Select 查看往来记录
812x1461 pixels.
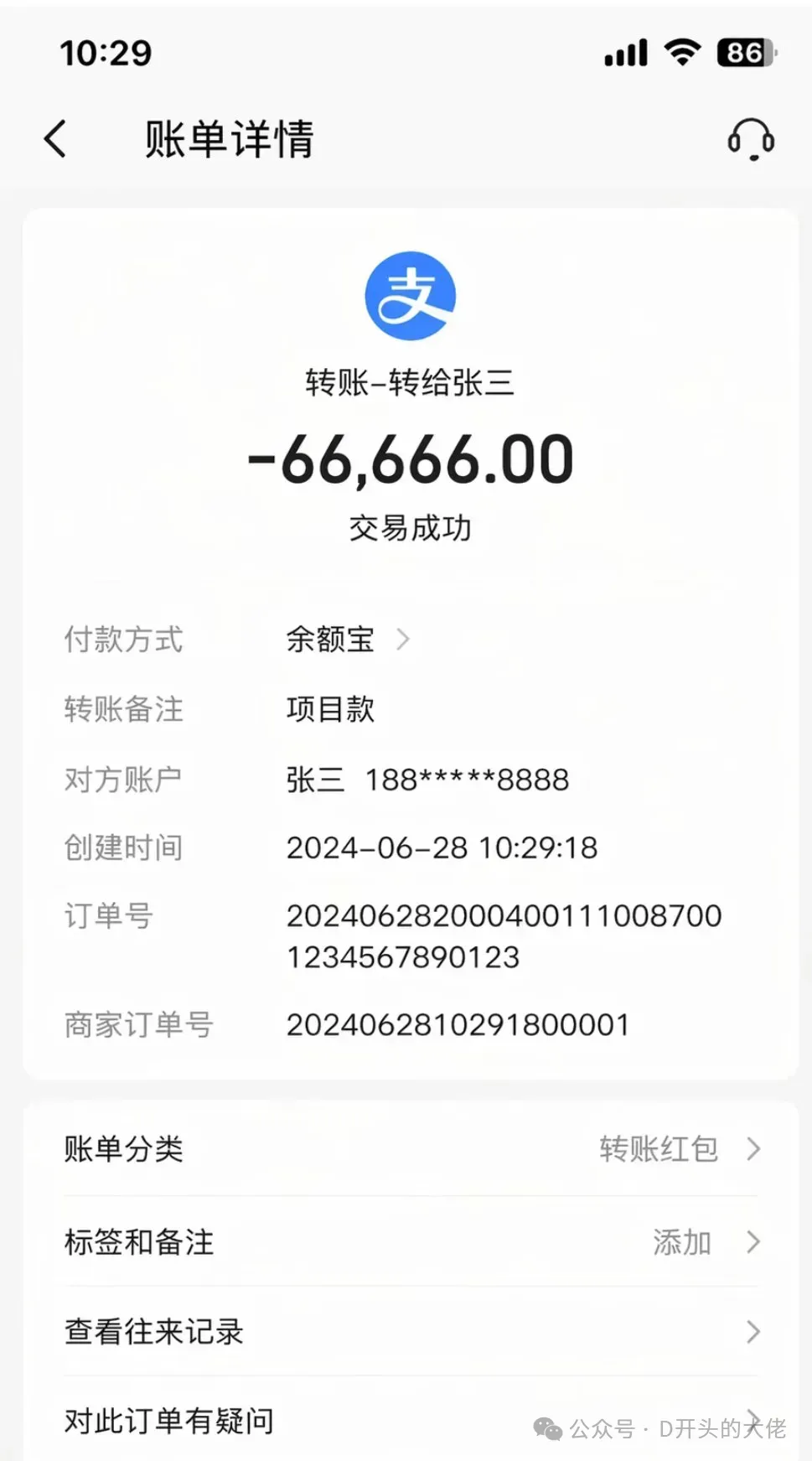[x=411, y=1331]
